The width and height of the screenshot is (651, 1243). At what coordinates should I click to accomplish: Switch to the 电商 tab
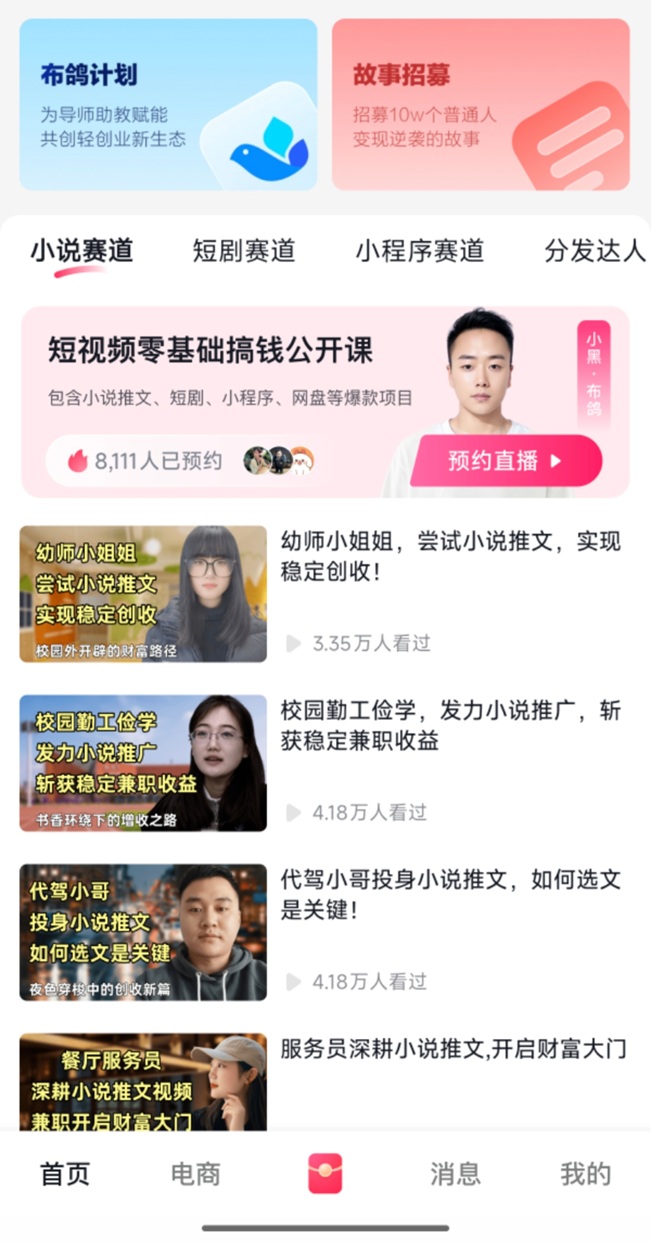pos(195,1174)
